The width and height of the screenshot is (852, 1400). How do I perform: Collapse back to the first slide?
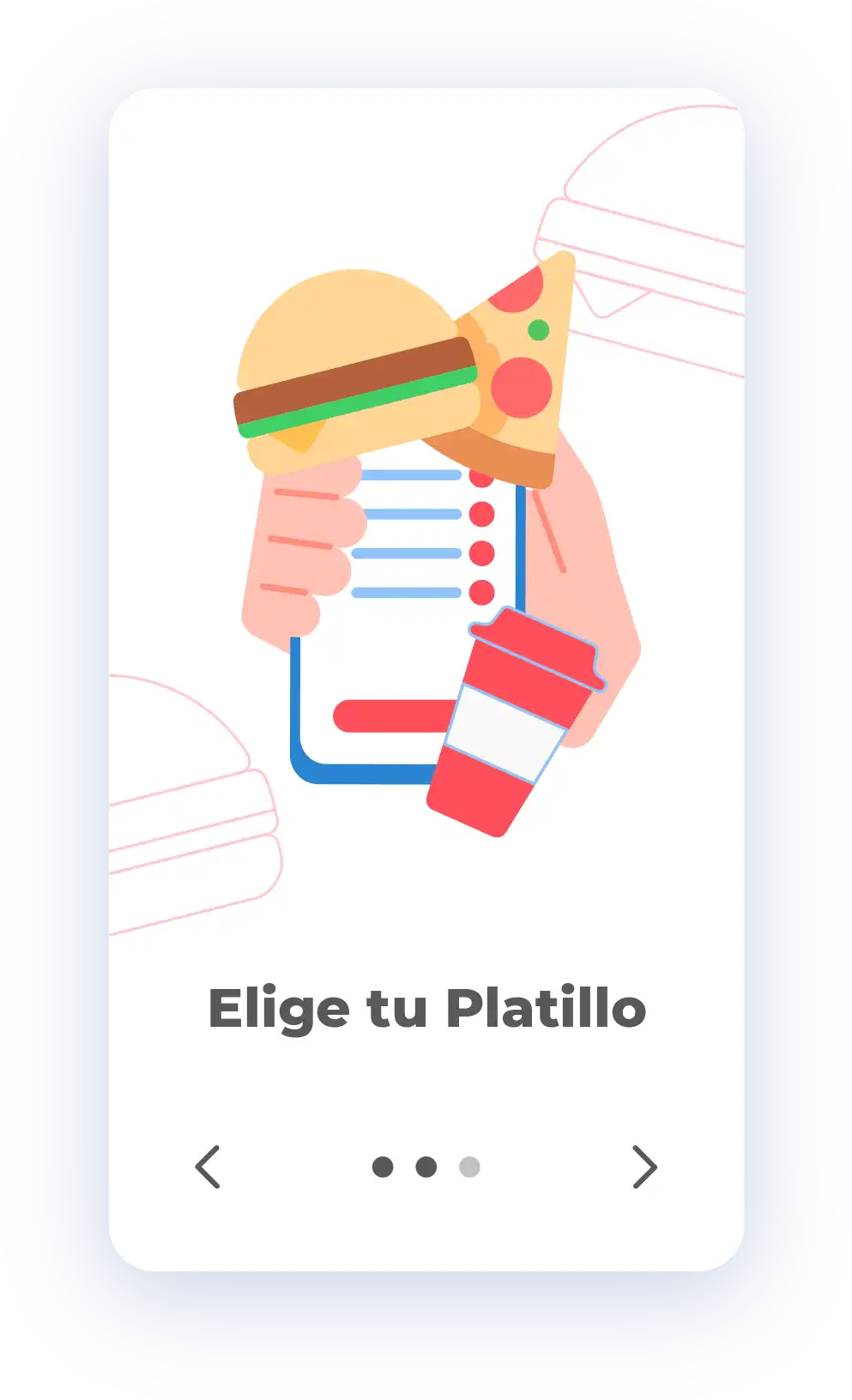tap(384, 1165)
